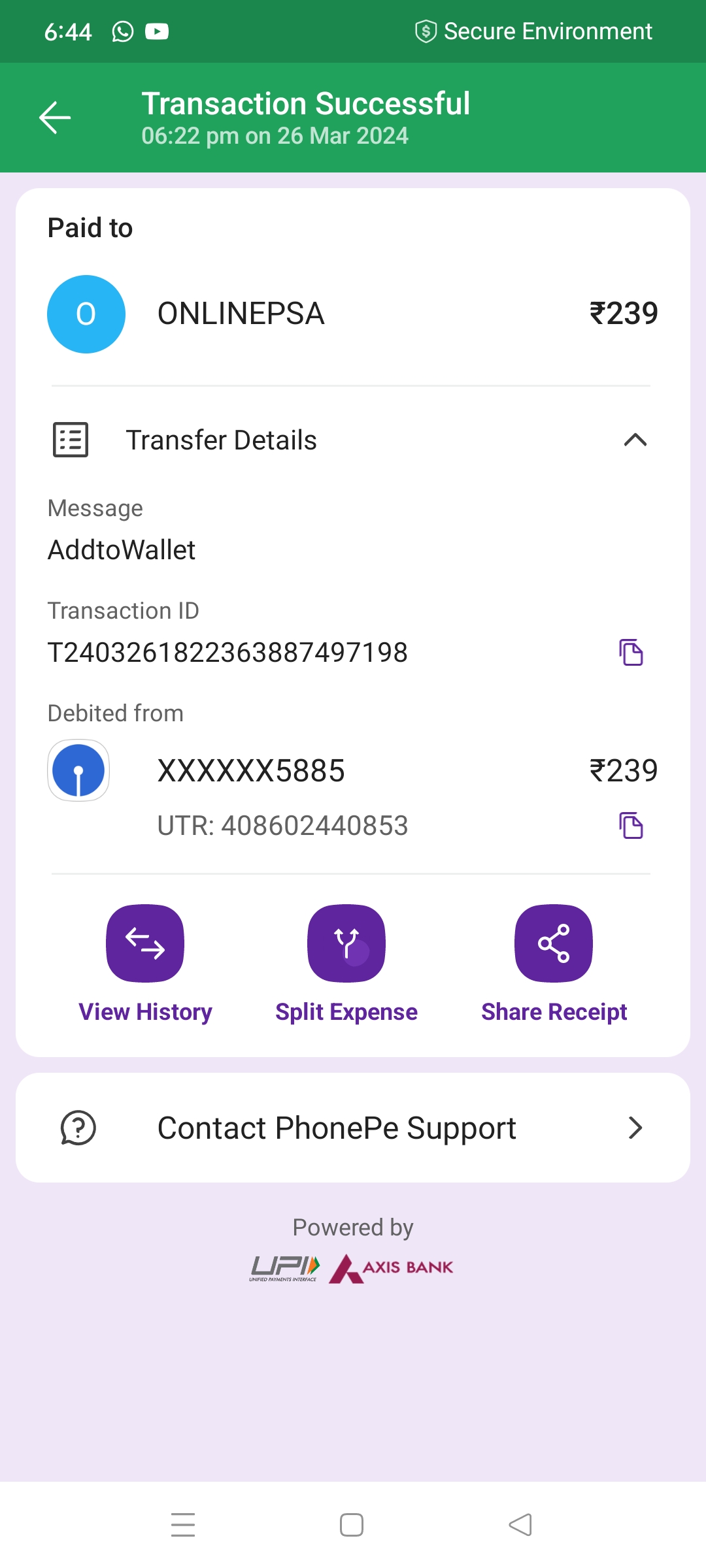Go back using the top-left arrow

(55, 118)
